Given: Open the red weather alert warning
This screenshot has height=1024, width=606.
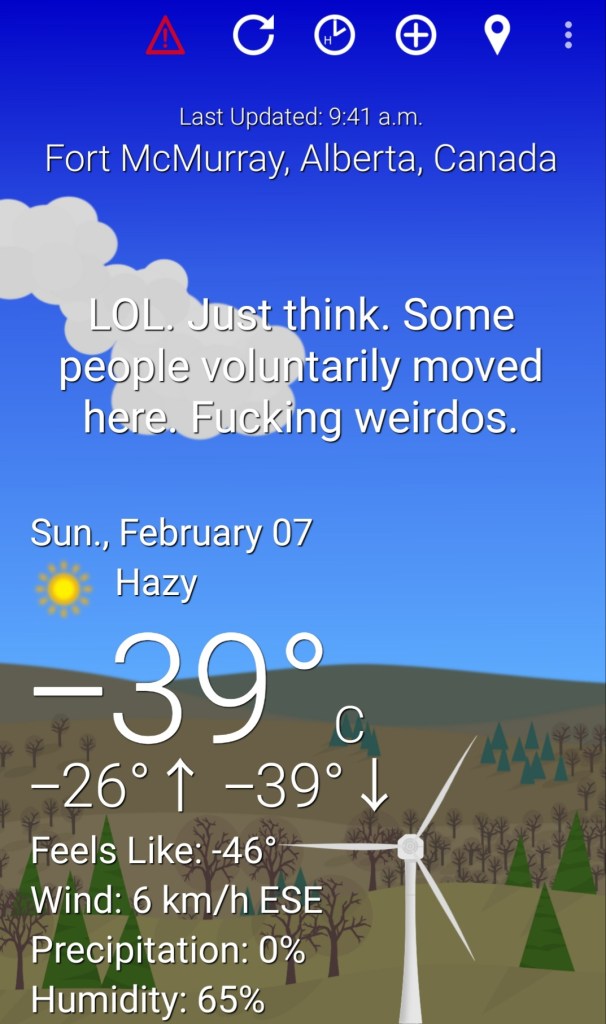Looking at the screenshot, I should click(165, 36).
